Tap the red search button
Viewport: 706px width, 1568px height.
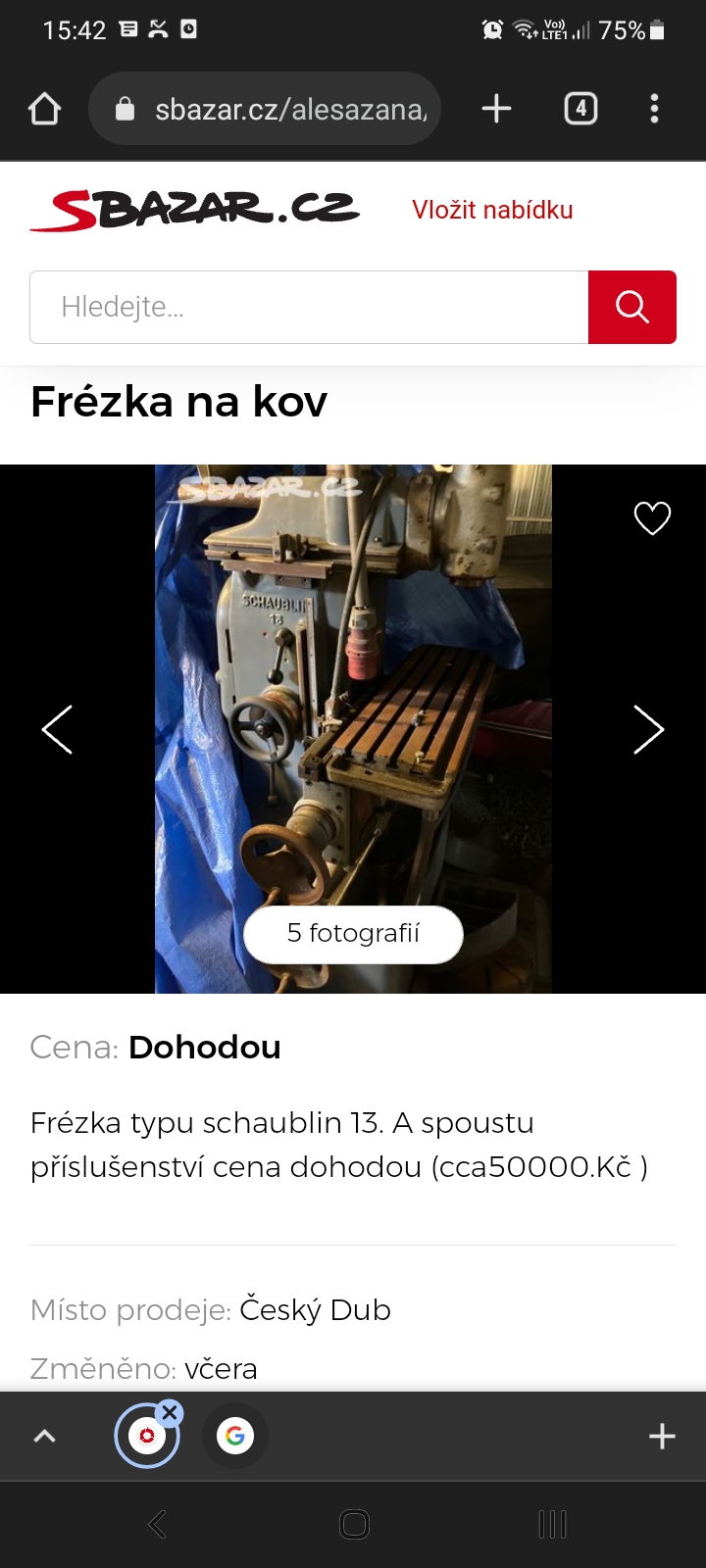pyautogui.click(x=632, y=307)
